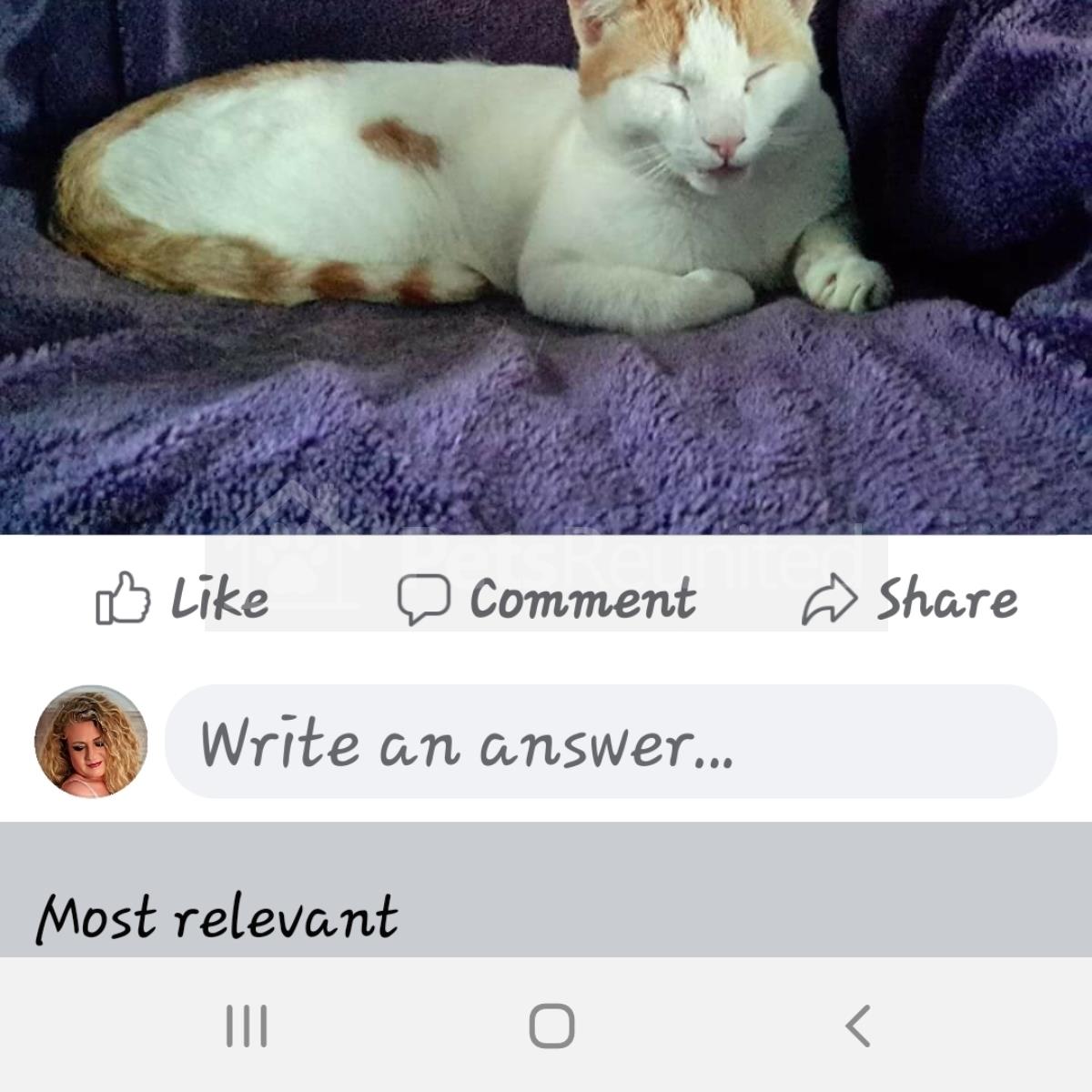Like the cat photo post
The image size is (1092, 1092).
pyautogui.click(x=183, y=599)
